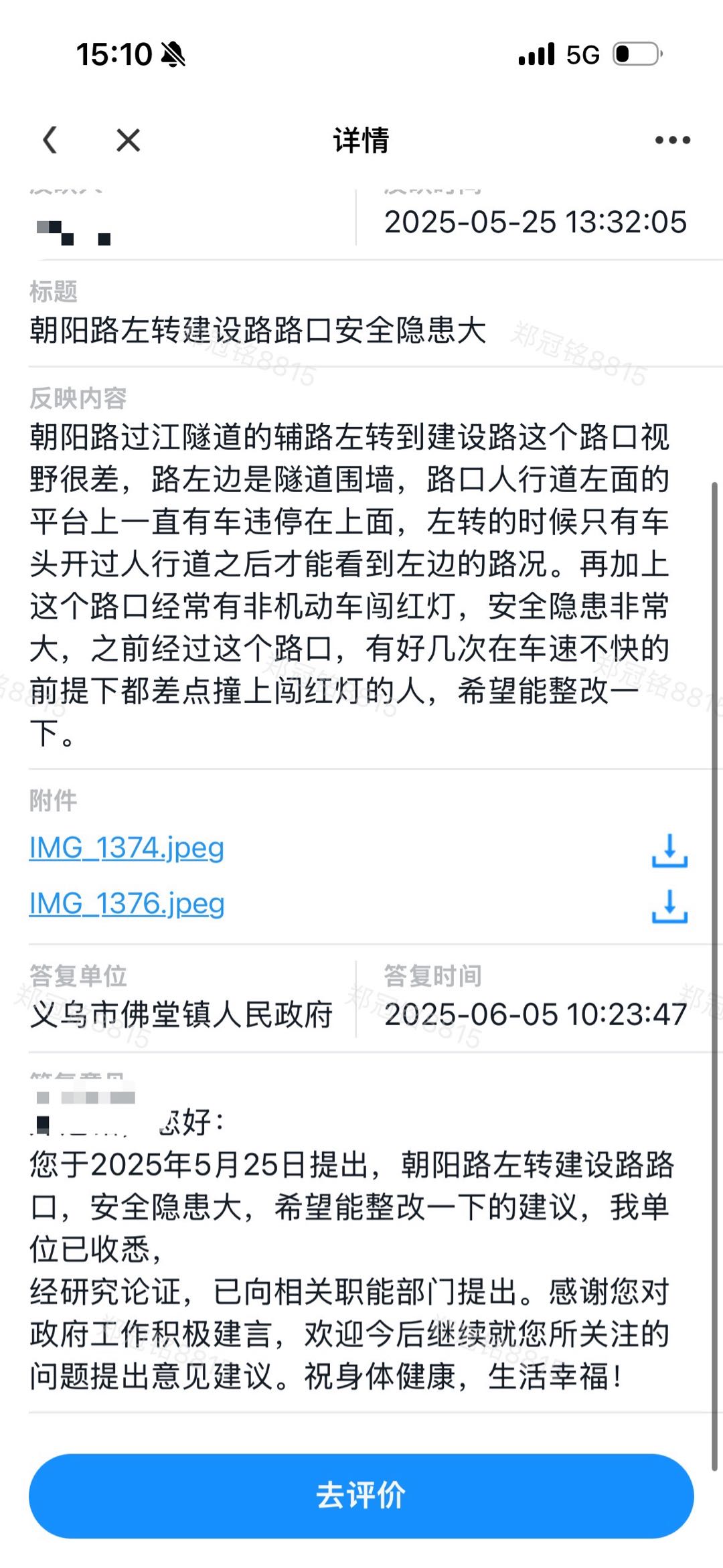The height and width of the screenshot is (1568, 723).
Task: Close the page with the X icon
Action: coord(128,141)
